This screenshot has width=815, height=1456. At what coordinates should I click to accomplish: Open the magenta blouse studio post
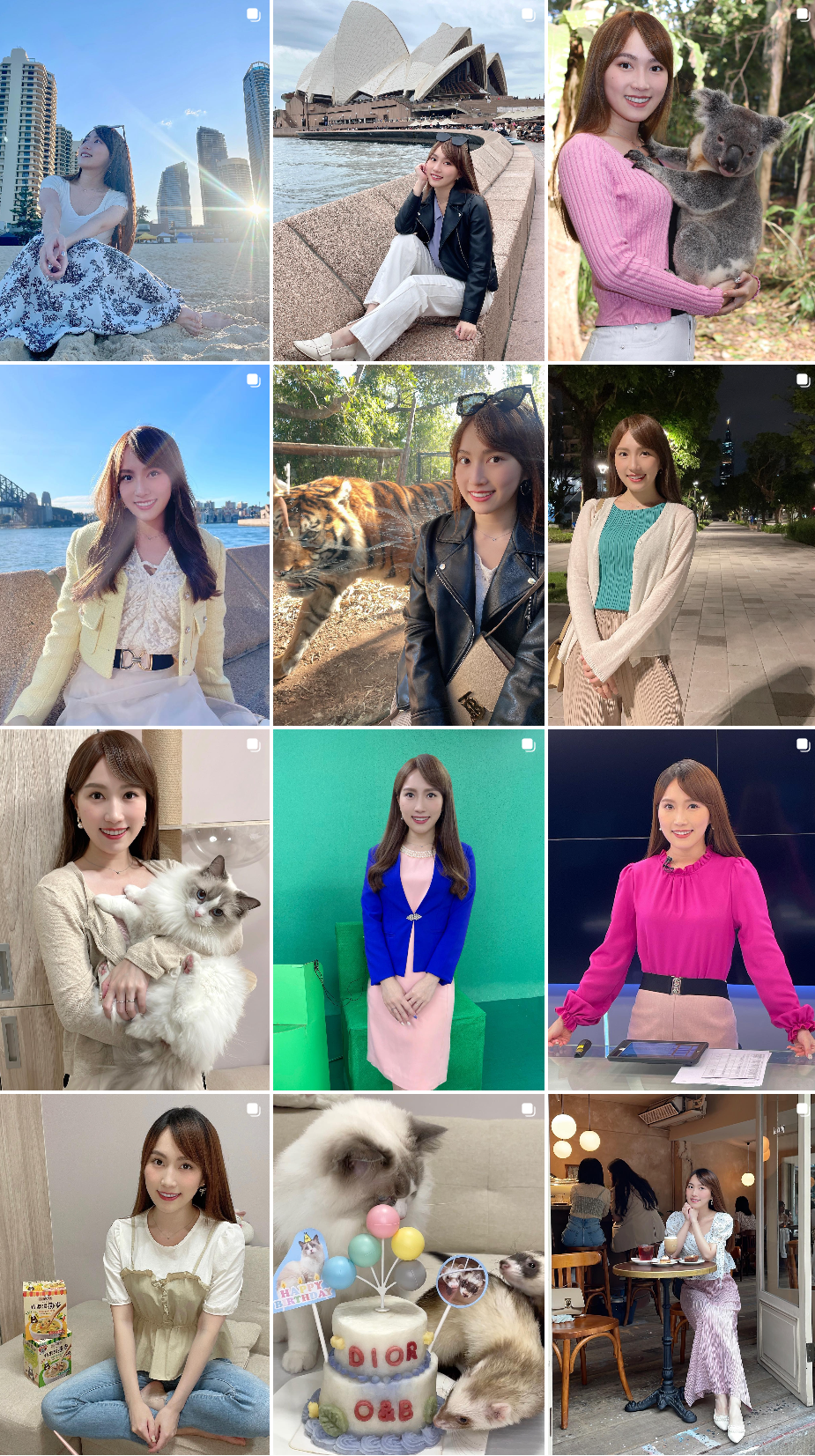pyautogui.click(x=681, y=909)
